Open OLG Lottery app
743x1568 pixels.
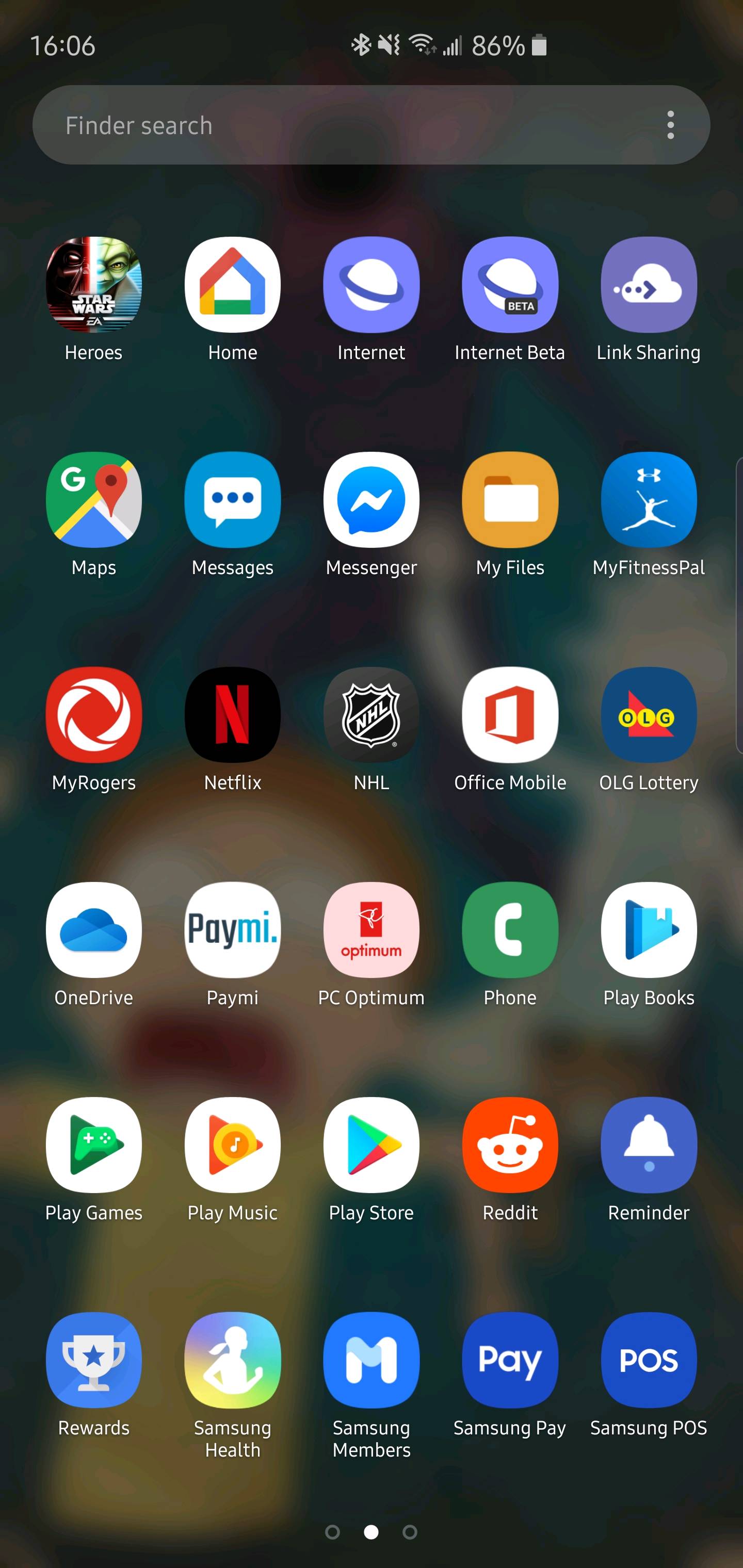click(649, 714)
